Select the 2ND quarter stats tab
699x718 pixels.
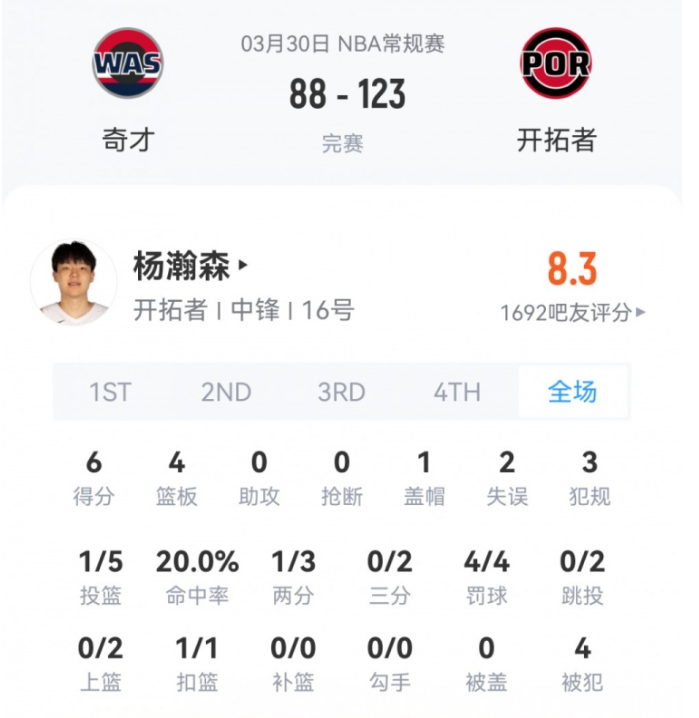coord(226,392)
